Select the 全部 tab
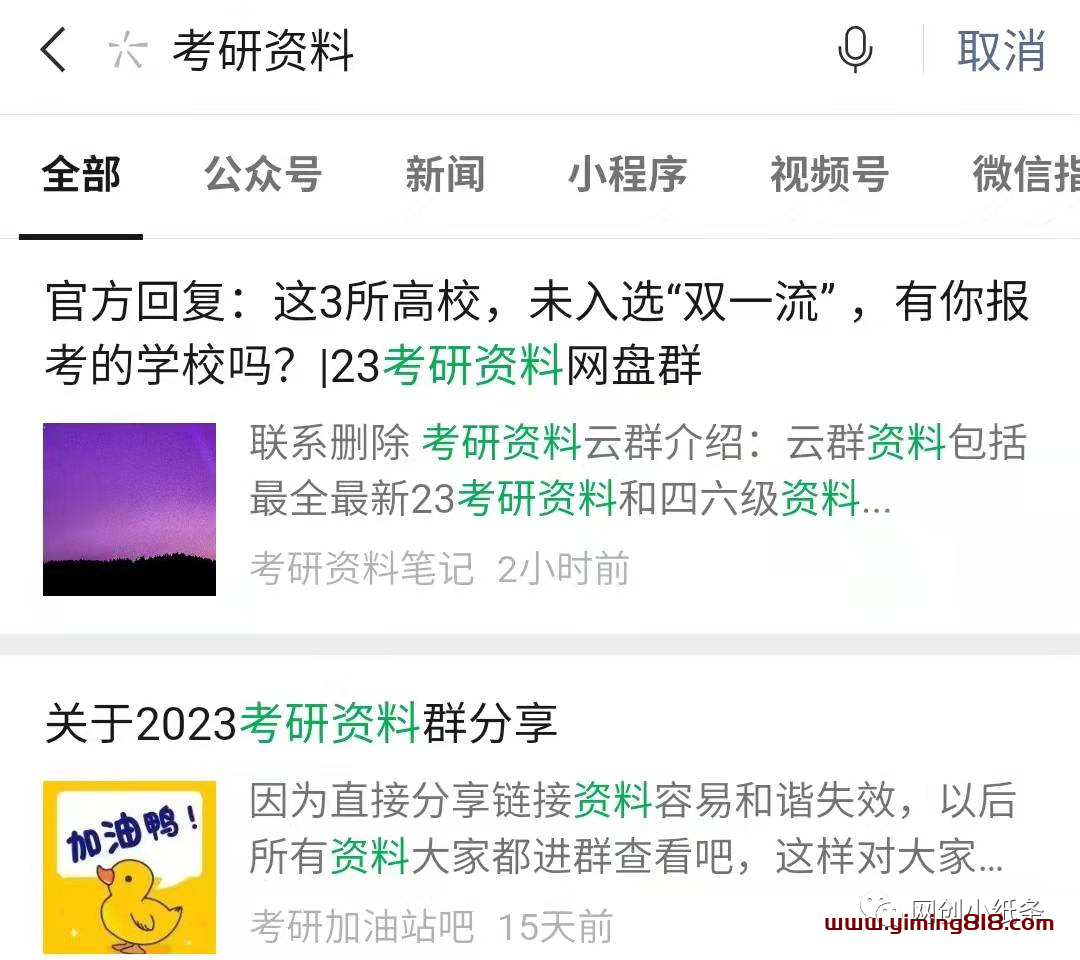 pos(81,175)
